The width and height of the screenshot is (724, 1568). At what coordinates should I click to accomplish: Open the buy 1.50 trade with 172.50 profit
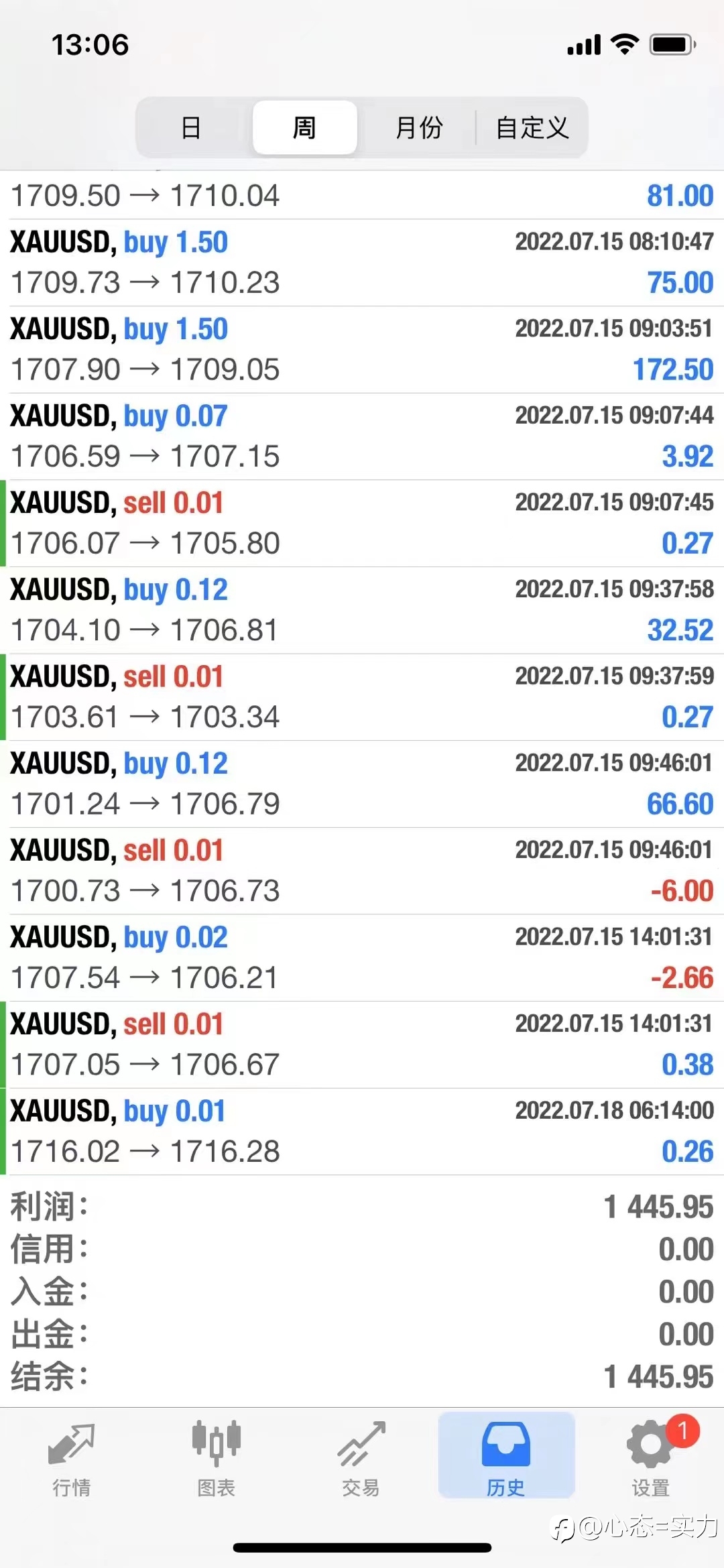(x=362, y=350)
